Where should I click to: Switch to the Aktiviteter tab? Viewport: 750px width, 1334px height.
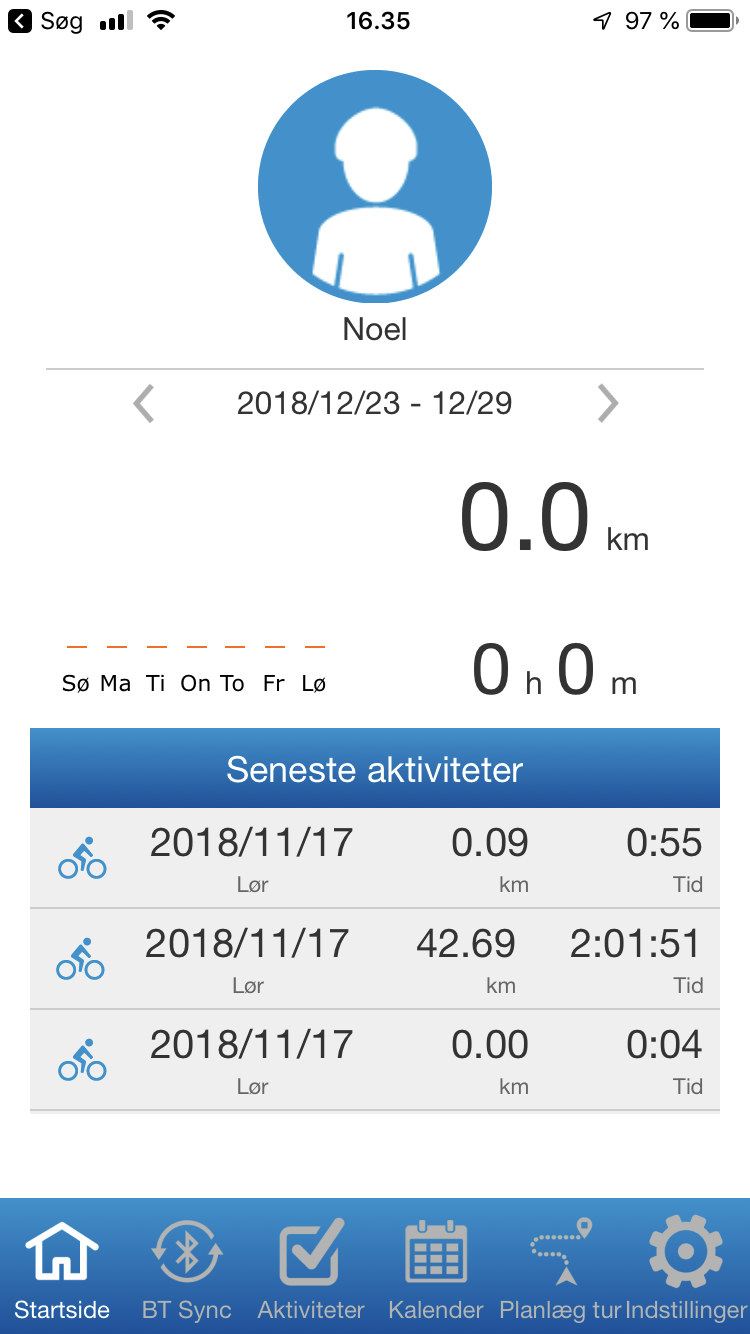pyautogui.click(x=311, y=1268)
